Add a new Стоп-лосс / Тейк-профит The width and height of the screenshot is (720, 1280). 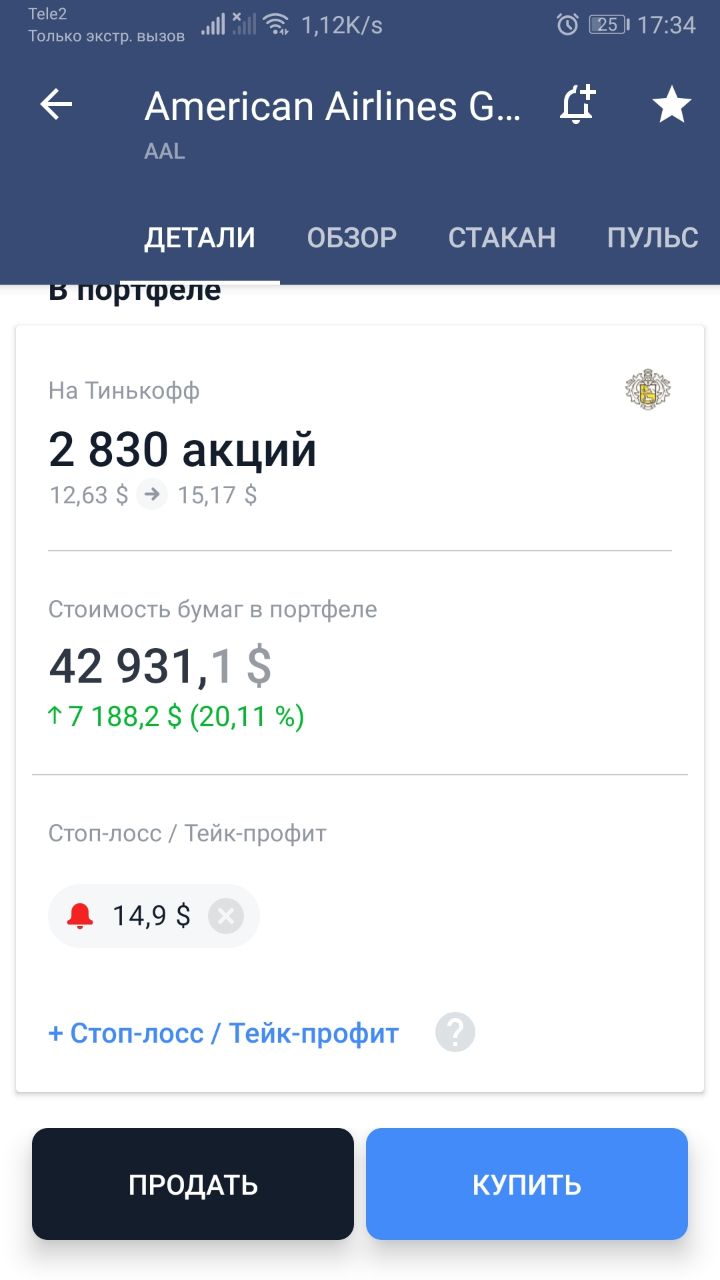coord(223,1033)
